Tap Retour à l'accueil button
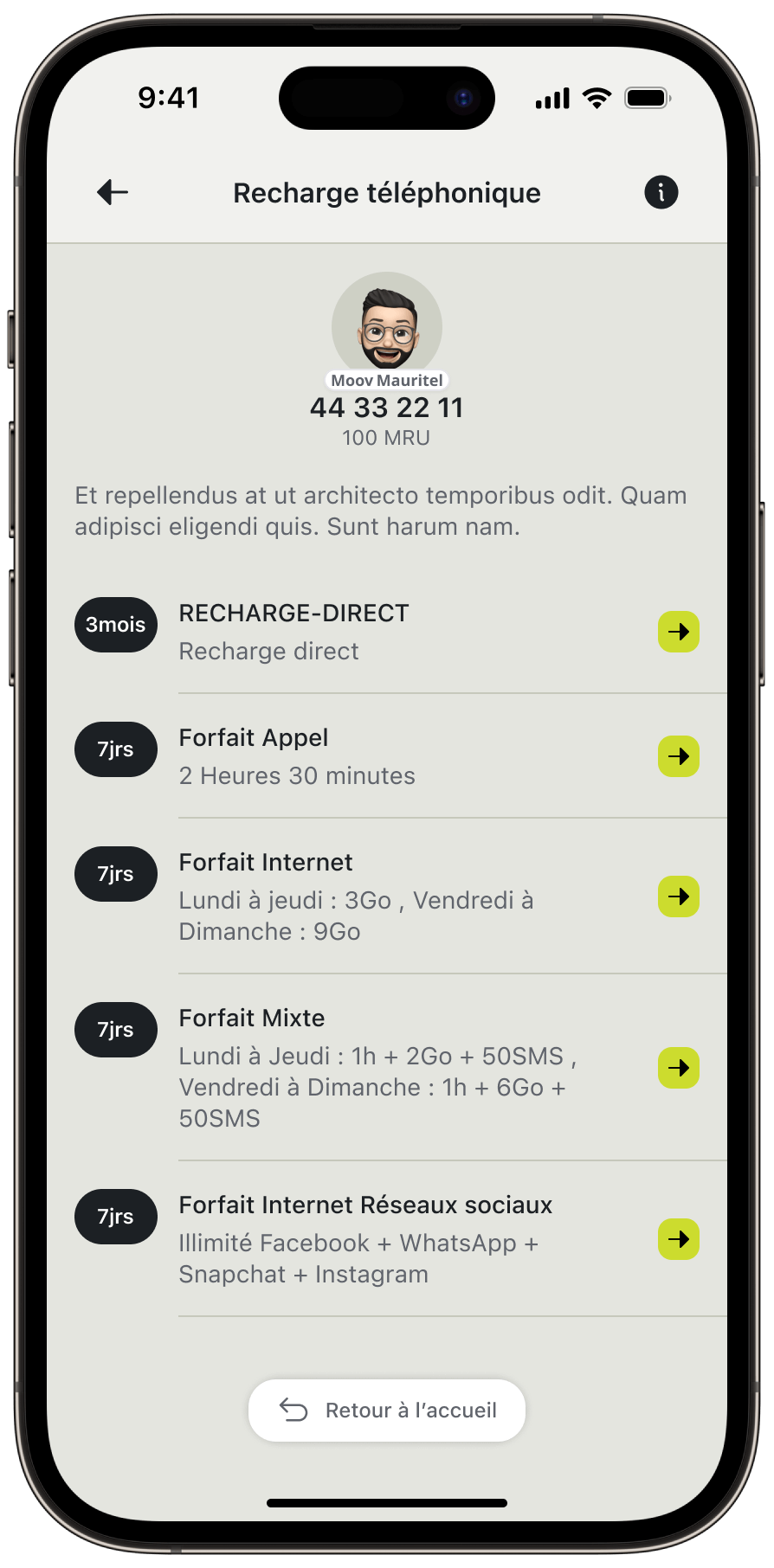Screen dimensions: 774x1568 point(387,1411)
